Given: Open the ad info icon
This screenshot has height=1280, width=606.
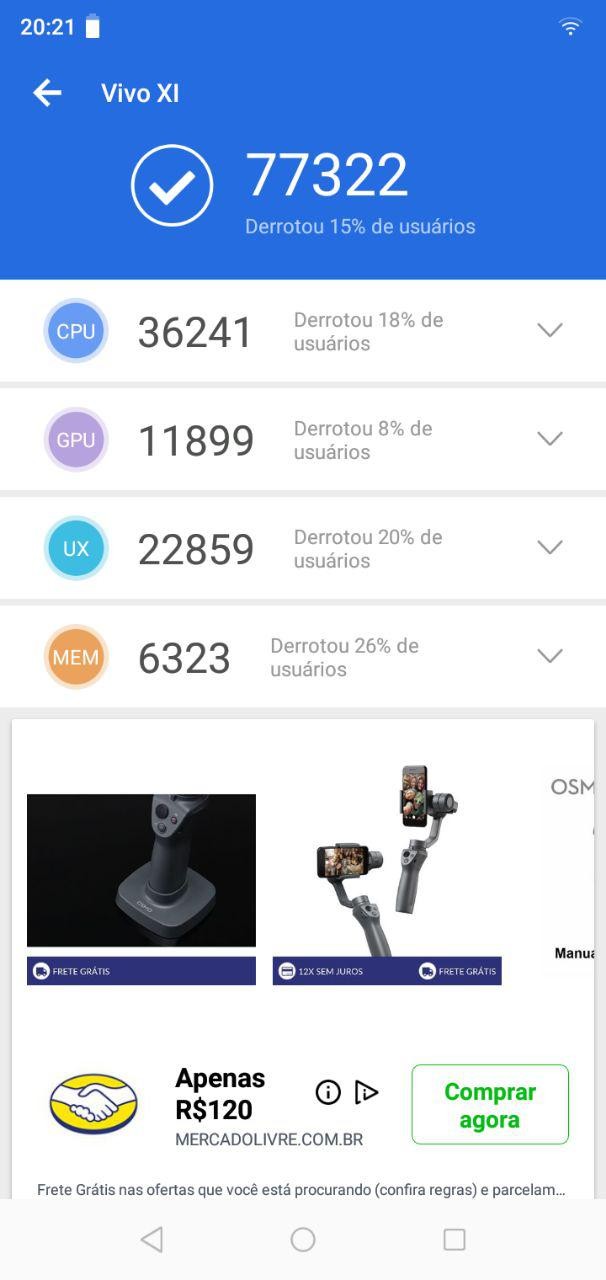Looking at the screenshot, I should click(x=328, y=1092).
